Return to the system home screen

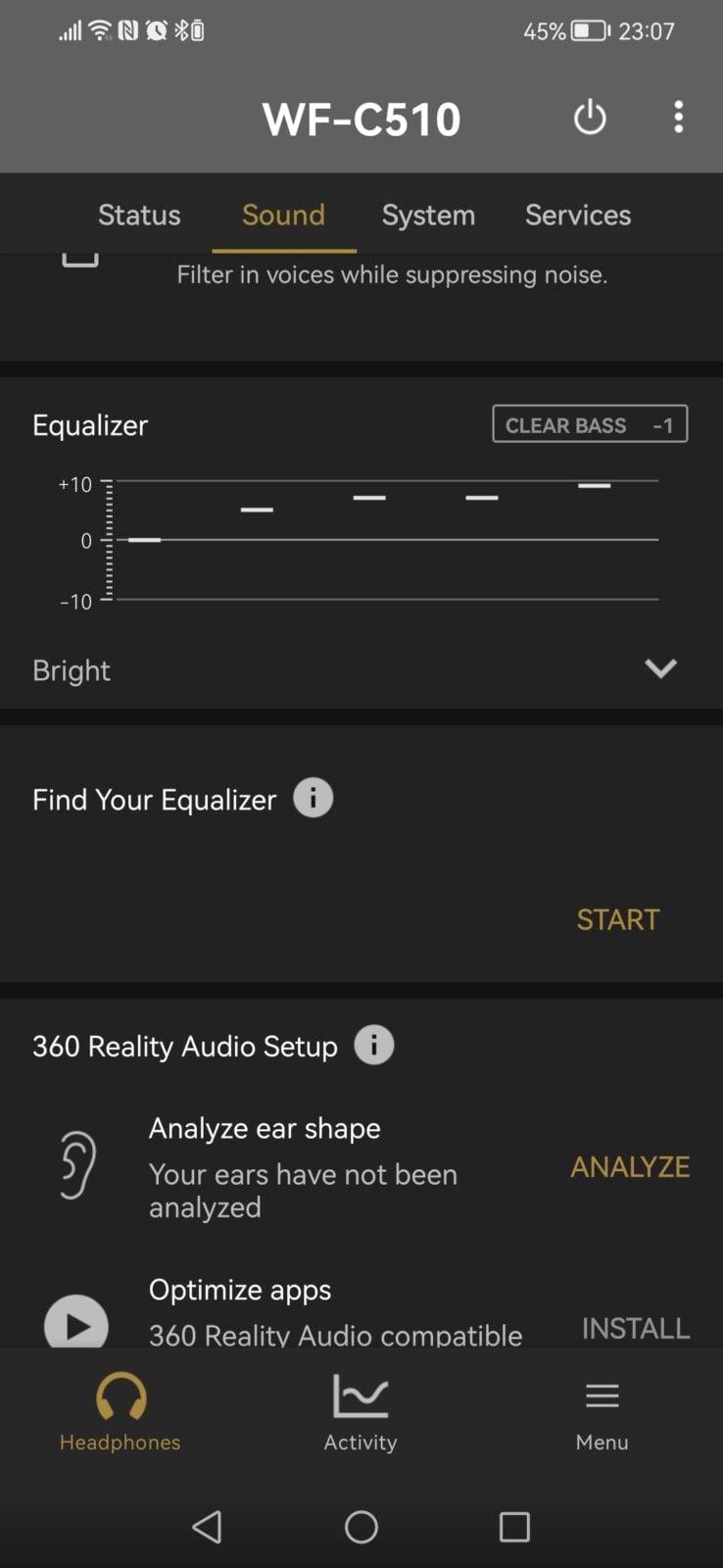click(361, 1526)
